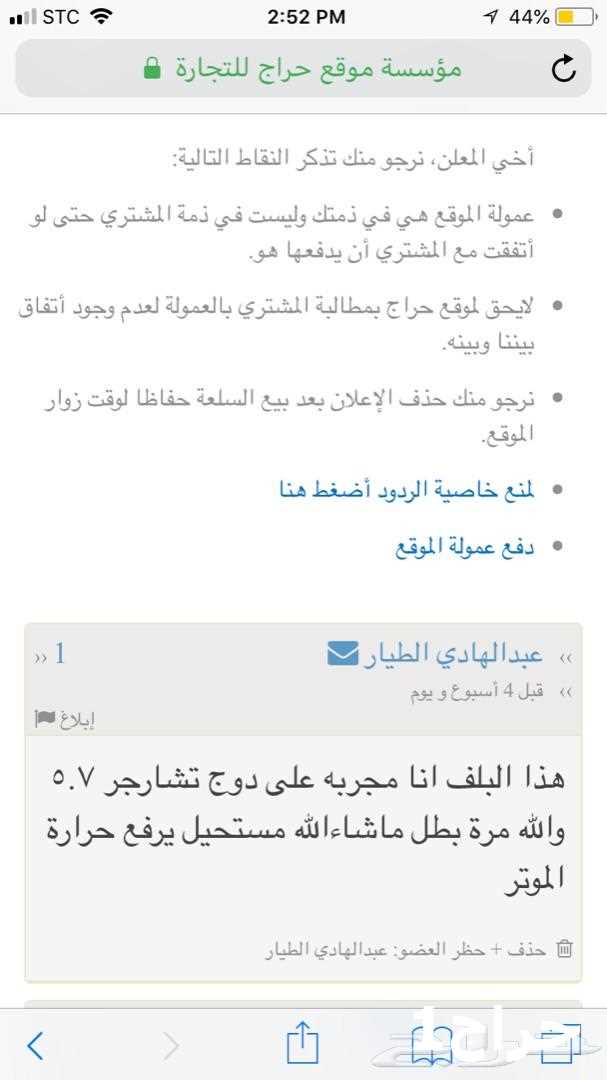Open Safari bookmarks
Viewport: 607px width, 1080px height.
click(431, 1046)
